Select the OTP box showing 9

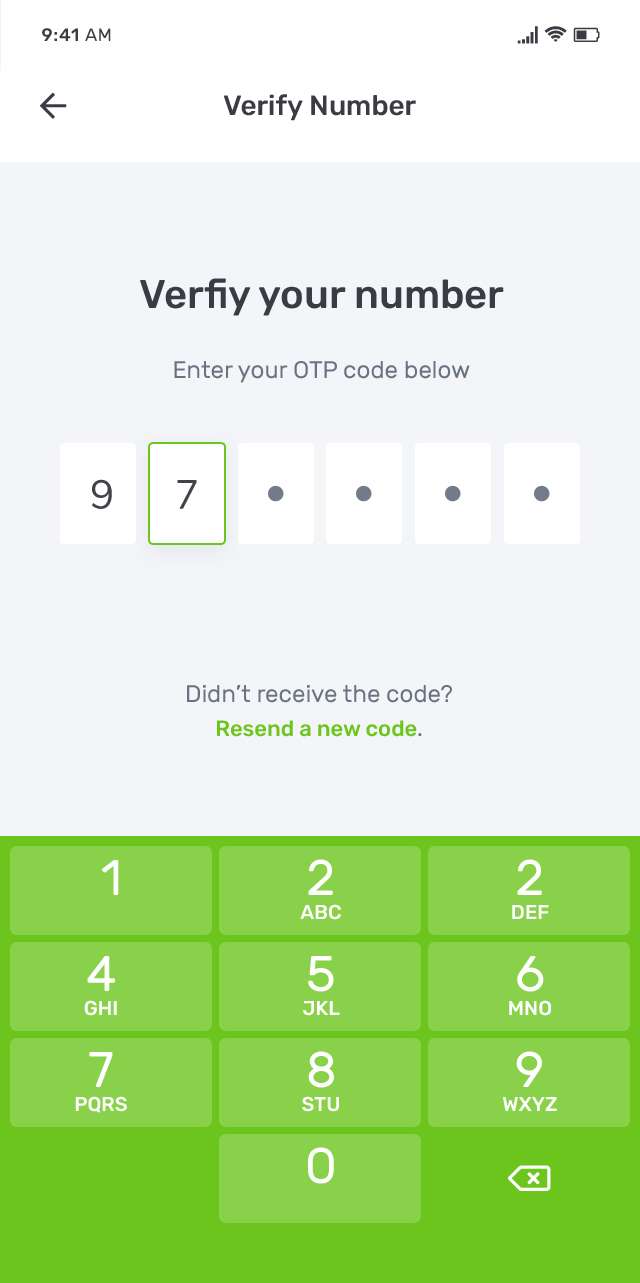coord(98,494)
